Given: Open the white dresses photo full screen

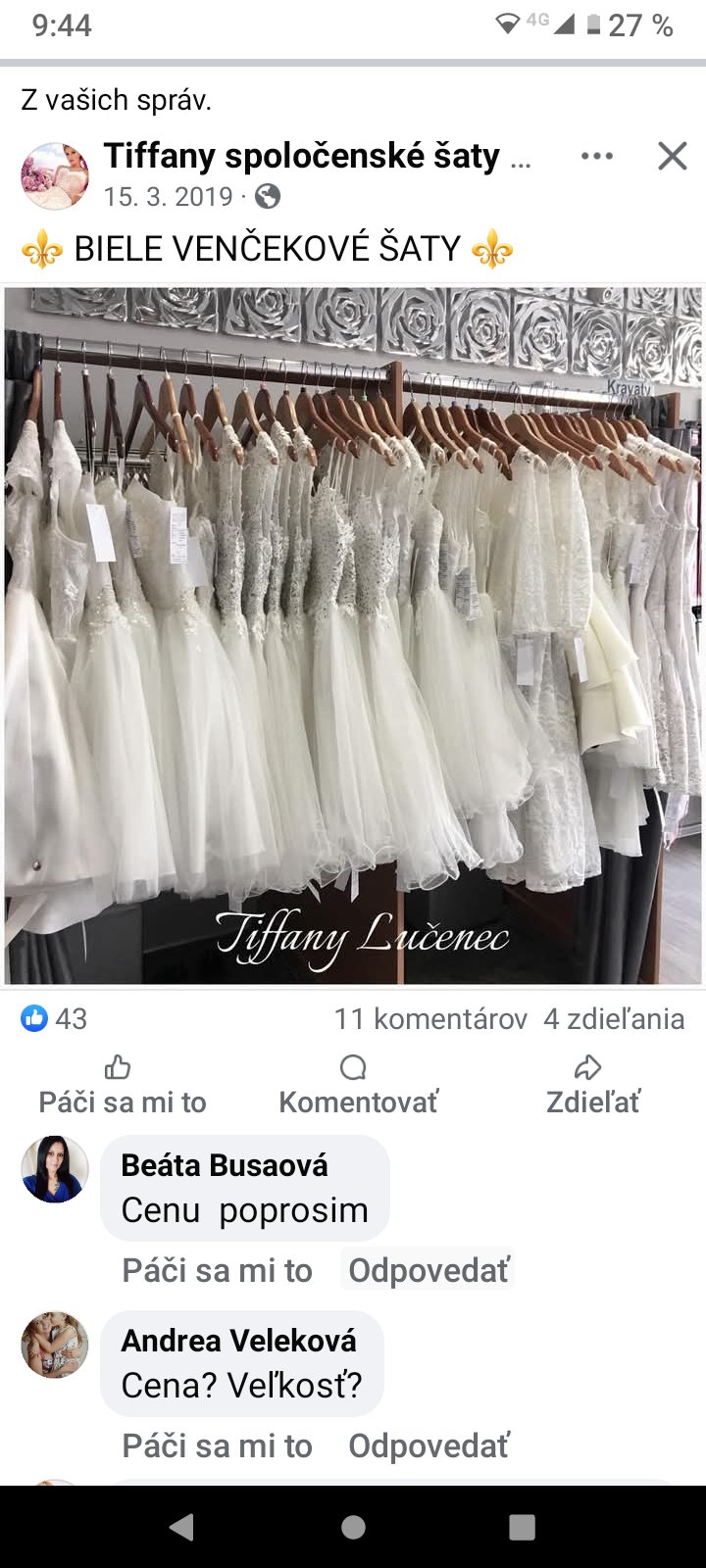Looking at the screenshot, I should pos(353,635).
